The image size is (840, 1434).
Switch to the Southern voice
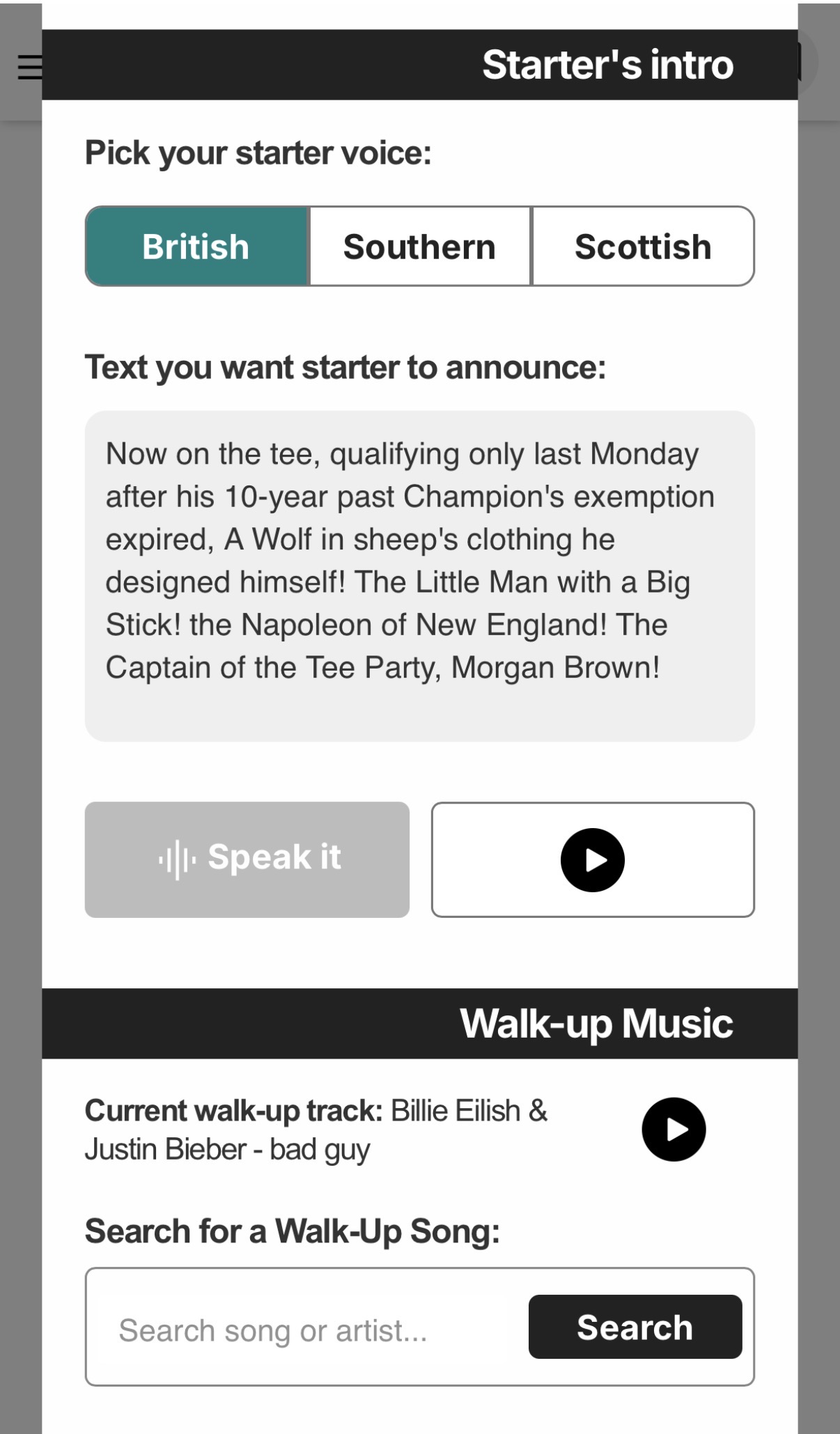pyautogui.click(x=419, y=246)
